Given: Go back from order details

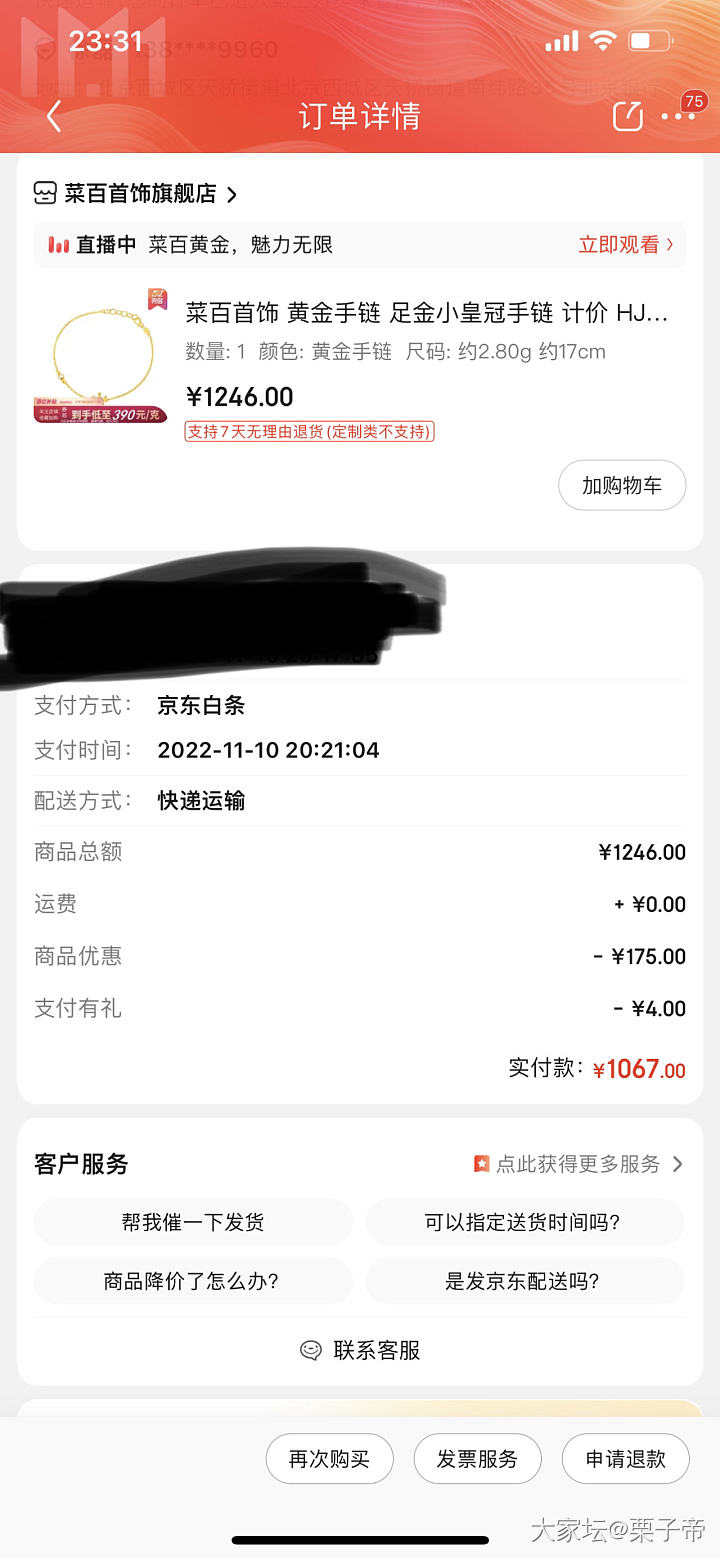Looking at the screenshot, I should tap(54, 117).
